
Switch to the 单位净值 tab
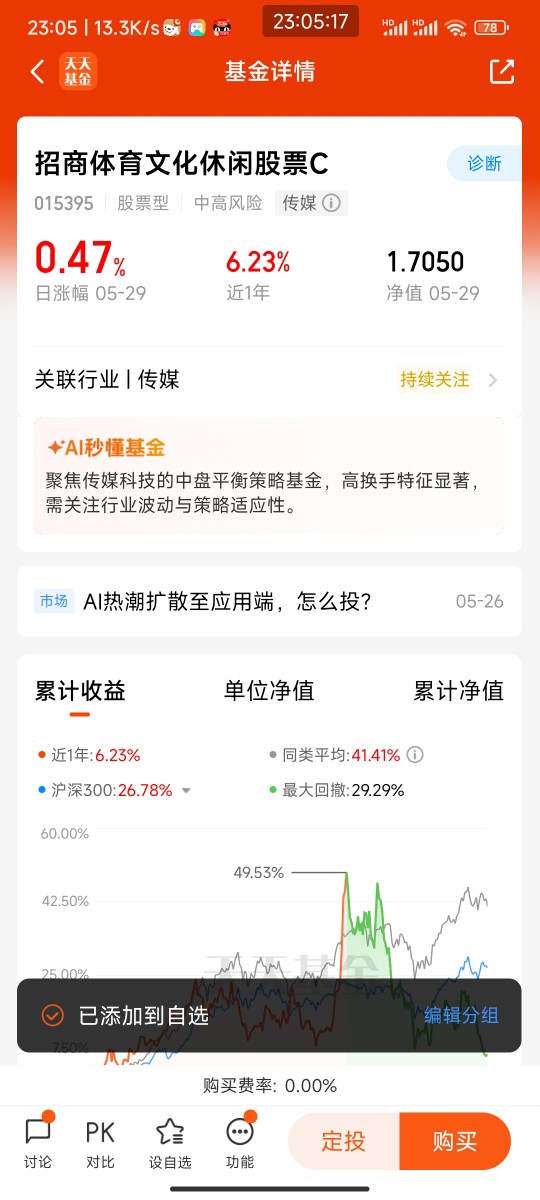pyautogui.click(x=269, y=690)
